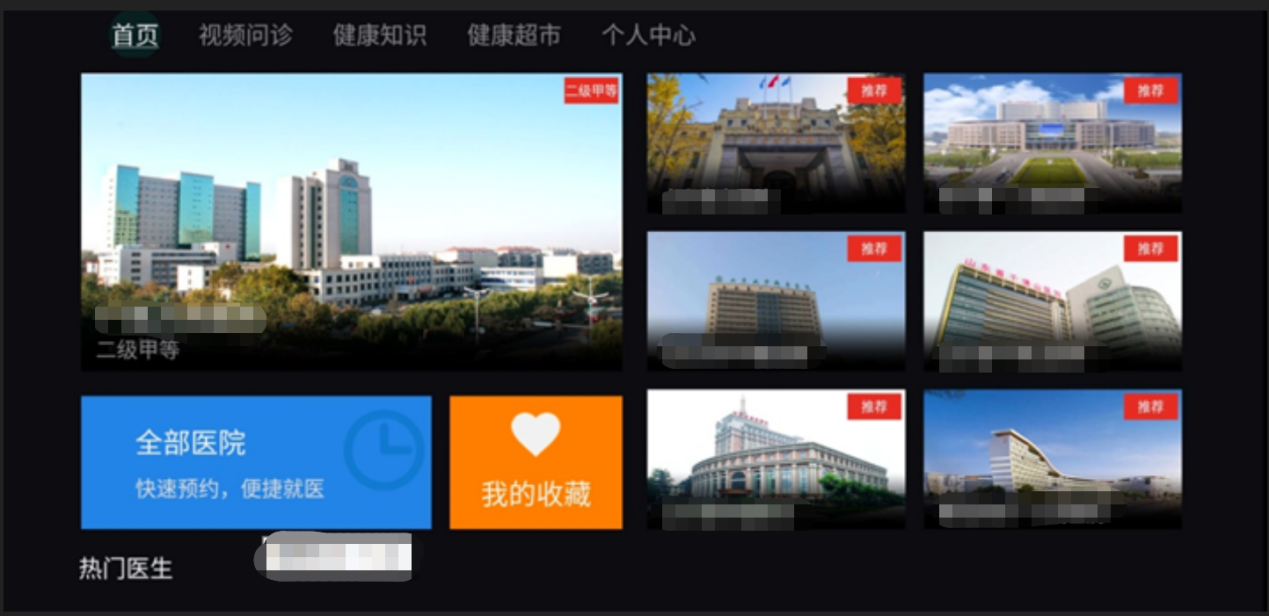Go to the 健康知识 tab
The image size is (1269, 616).
click(x=379, y=36)
